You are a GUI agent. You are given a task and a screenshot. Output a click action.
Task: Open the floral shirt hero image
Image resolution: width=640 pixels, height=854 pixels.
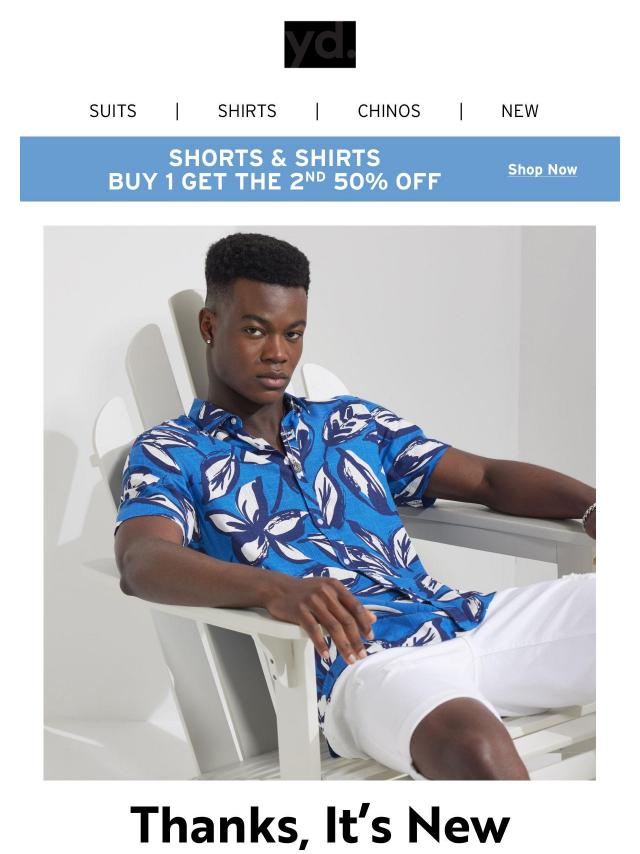coord(319,502)
